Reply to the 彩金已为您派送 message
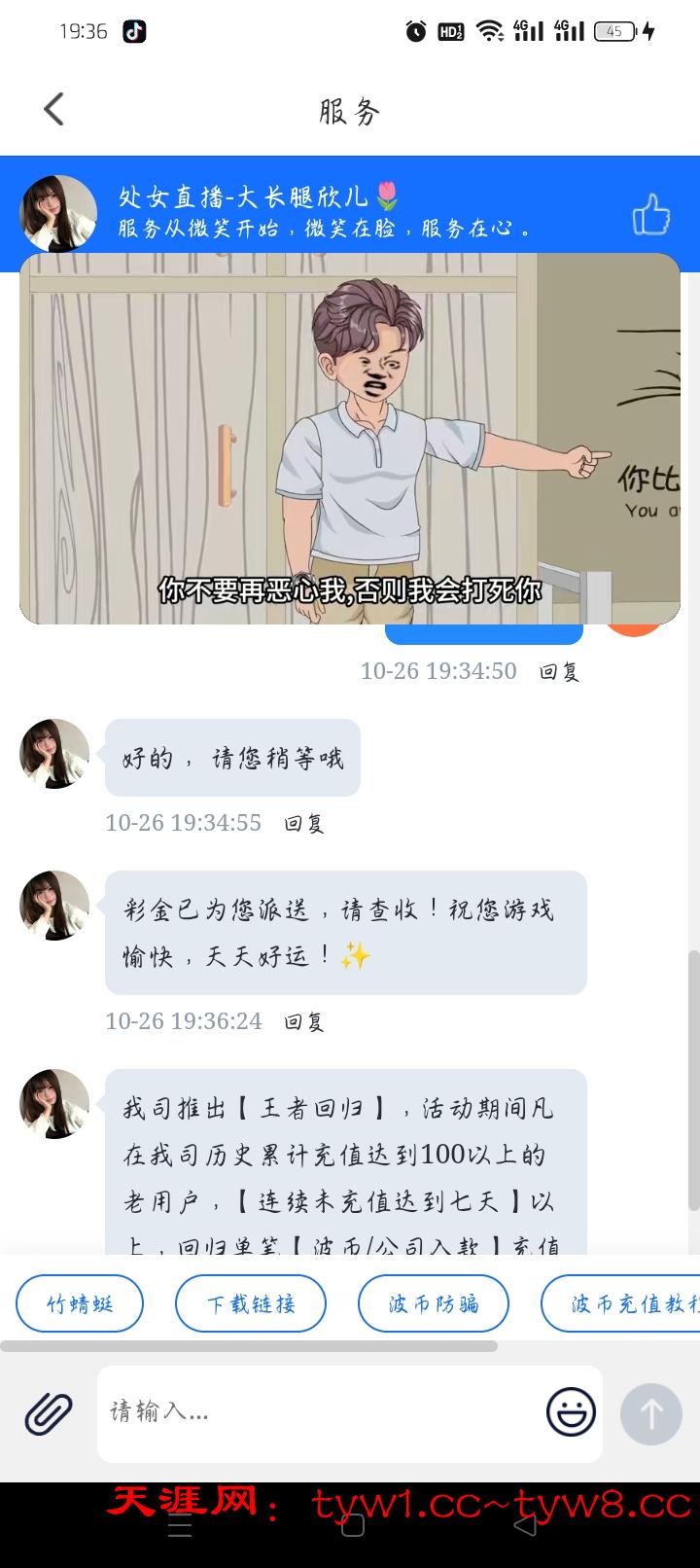The width and height of the screenshot is (700, 1568). tap(303, 1021)
